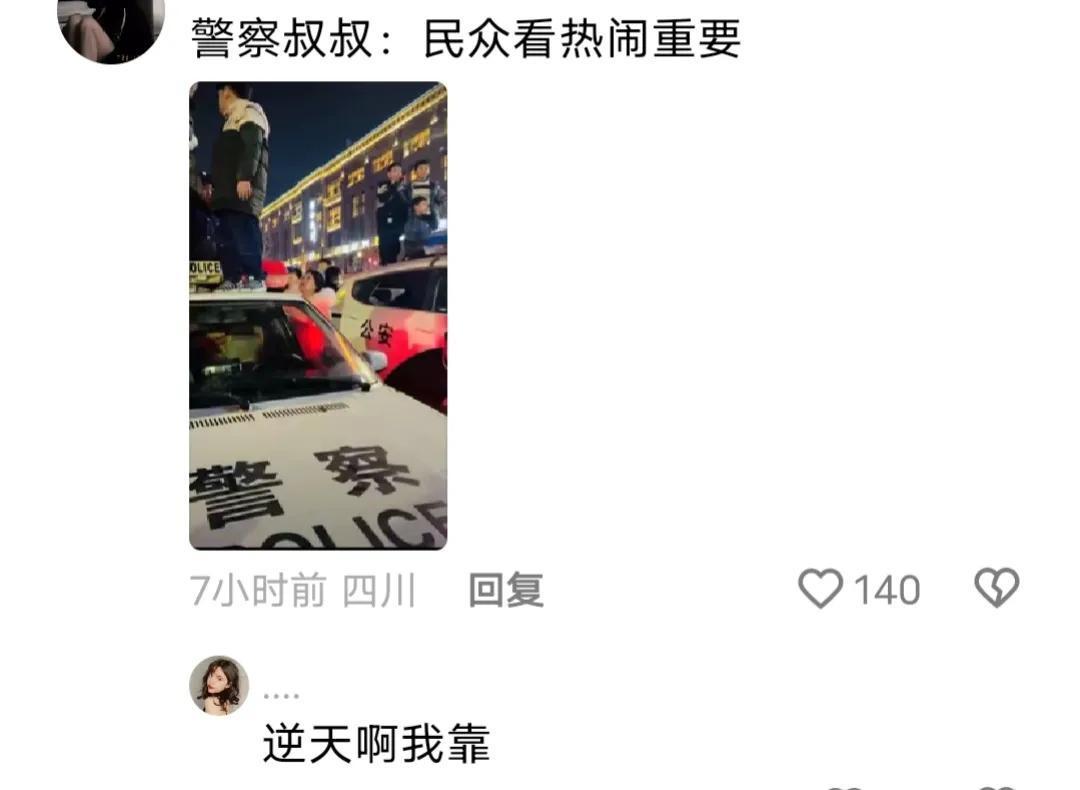
Task: Open the police car photo in the comment
Action: pyautogui.click(x=318, y=316)
